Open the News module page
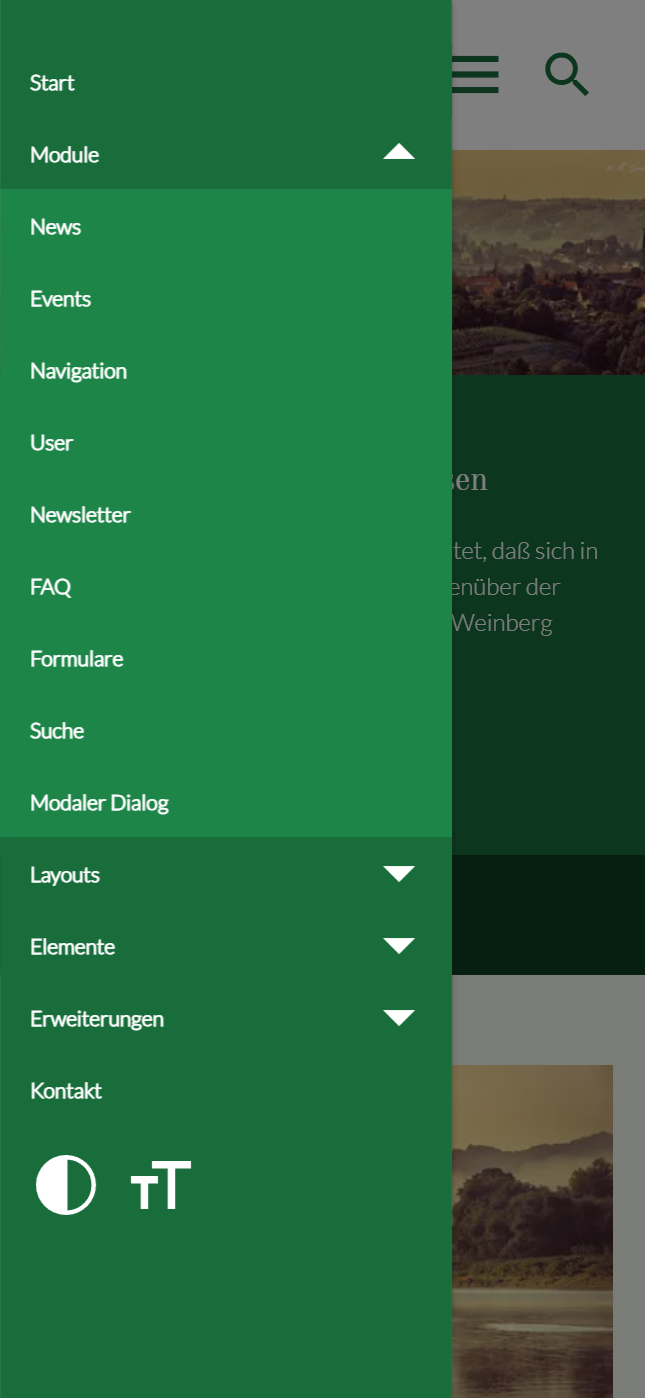 55,227
